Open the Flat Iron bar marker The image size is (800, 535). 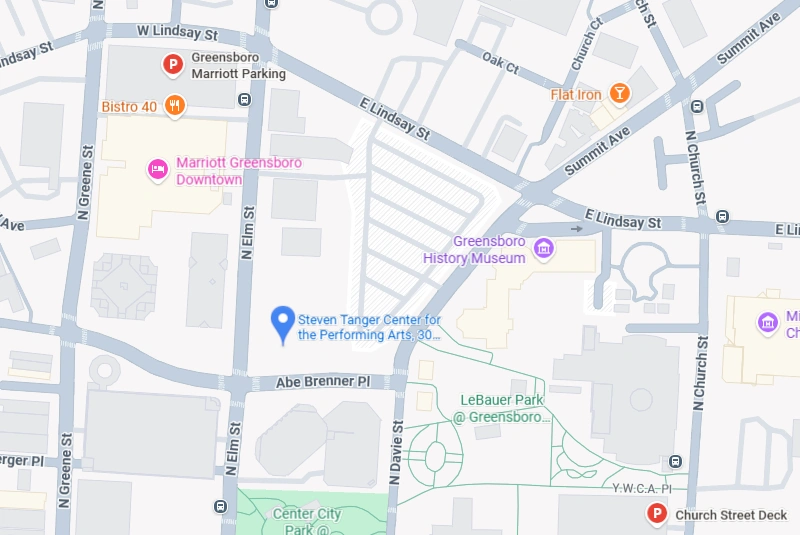(620, 94)
